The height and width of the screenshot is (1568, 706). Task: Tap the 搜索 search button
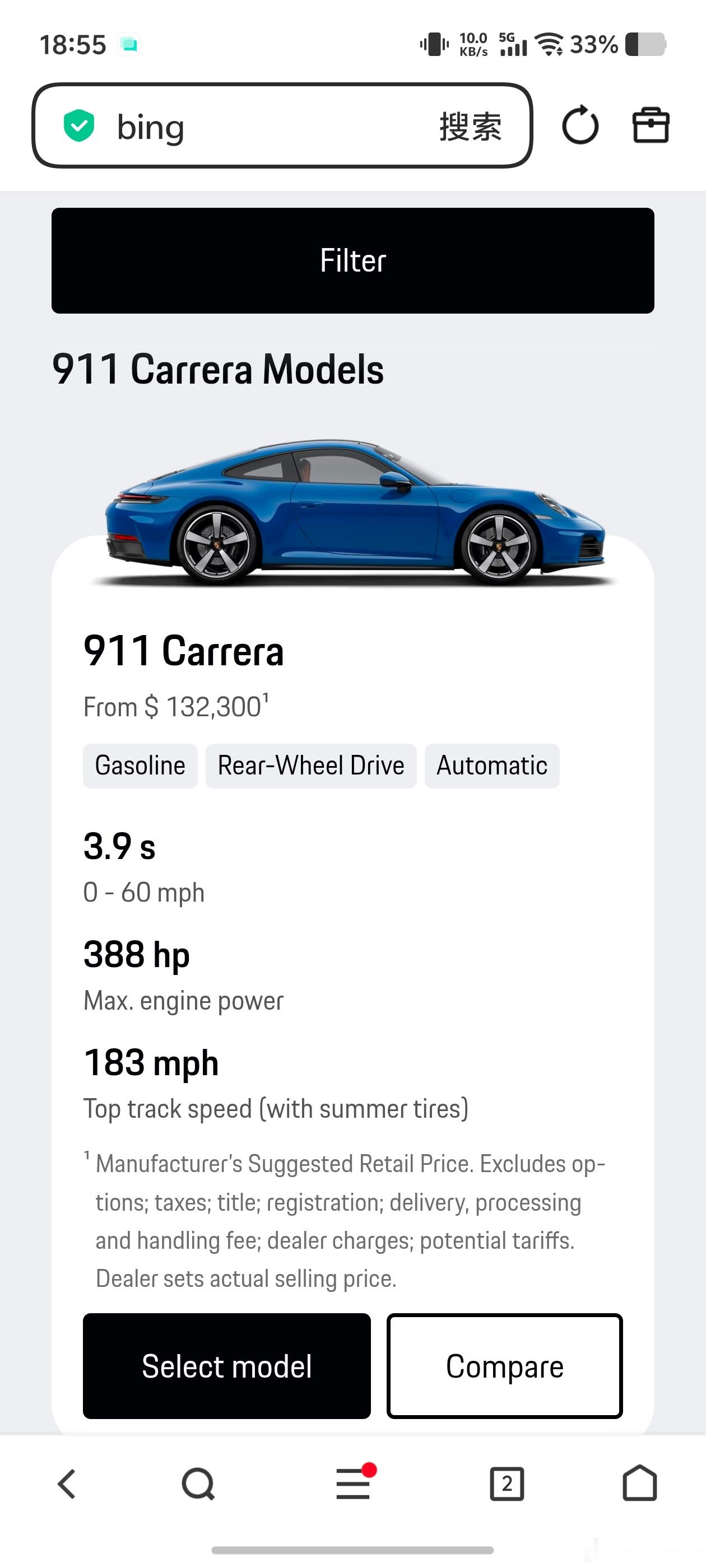point(470,127)
